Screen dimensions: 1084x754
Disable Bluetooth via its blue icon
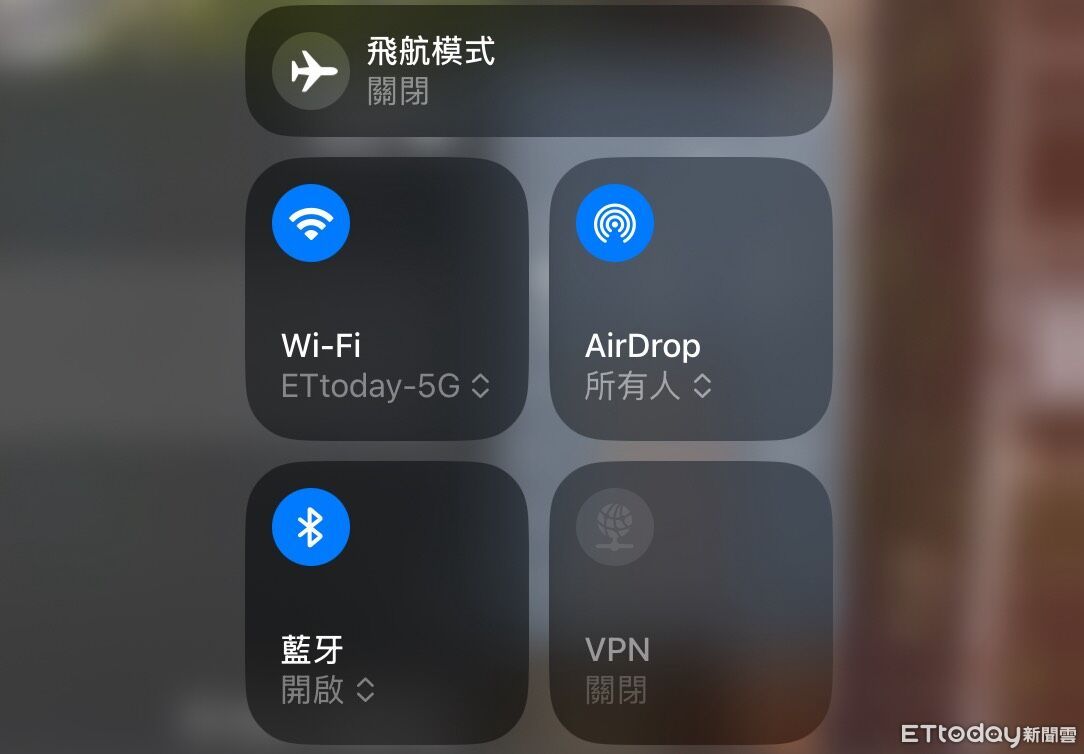pos(311,527)
